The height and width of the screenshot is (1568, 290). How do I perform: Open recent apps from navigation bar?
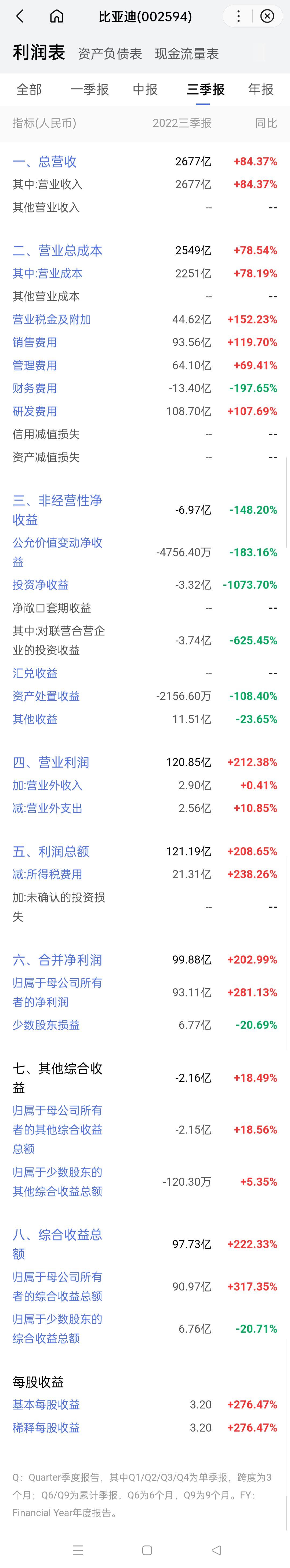[x=77, y=1550]
